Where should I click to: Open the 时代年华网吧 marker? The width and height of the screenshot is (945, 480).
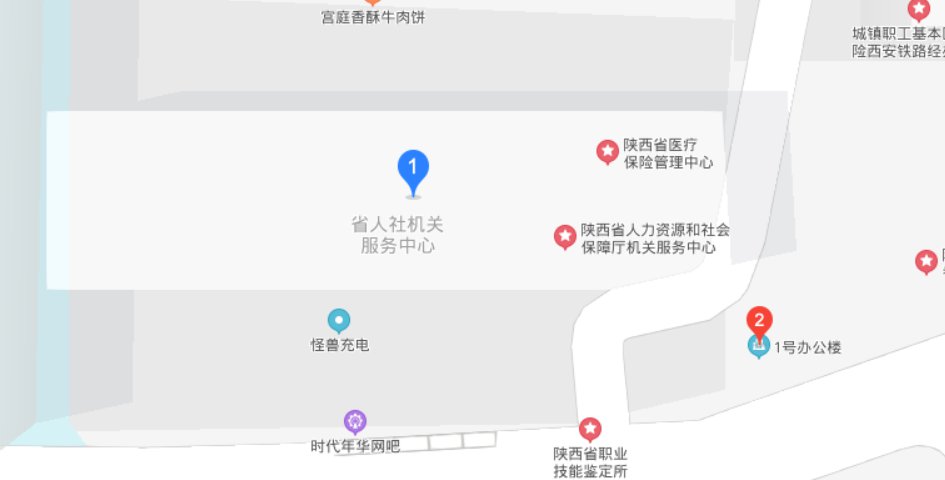[x=355, y=422]
